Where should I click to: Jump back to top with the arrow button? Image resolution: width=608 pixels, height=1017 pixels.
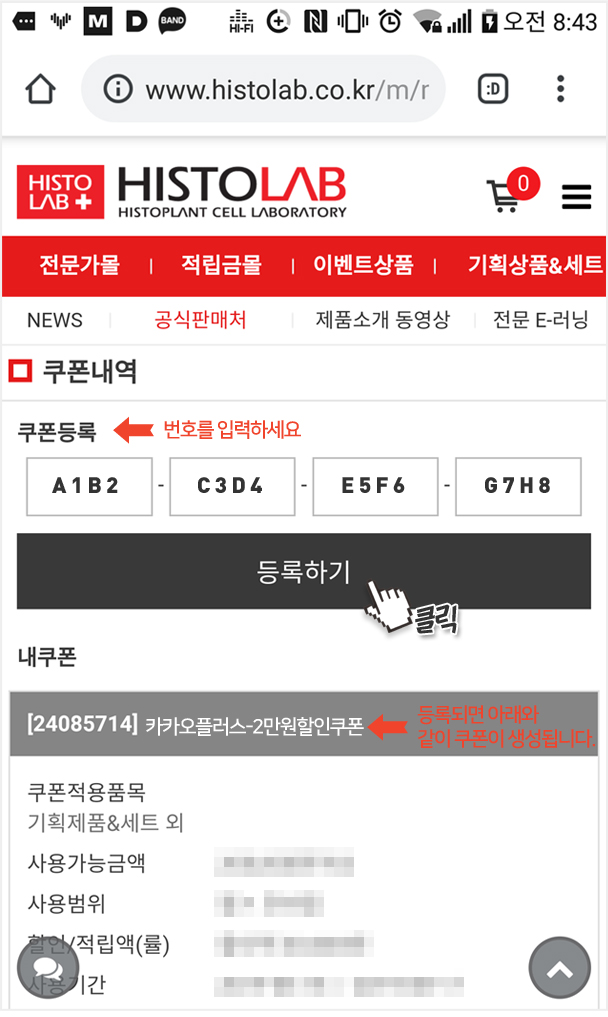click(560, 968)
